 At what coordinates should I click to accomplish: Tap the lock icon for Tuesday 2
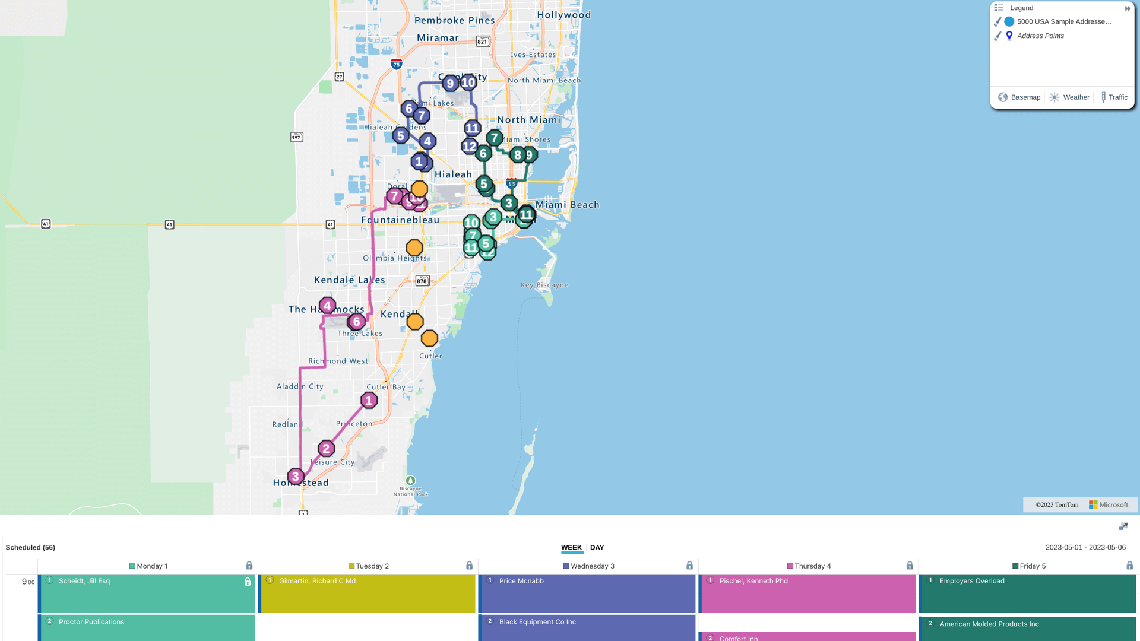[469, 566]
